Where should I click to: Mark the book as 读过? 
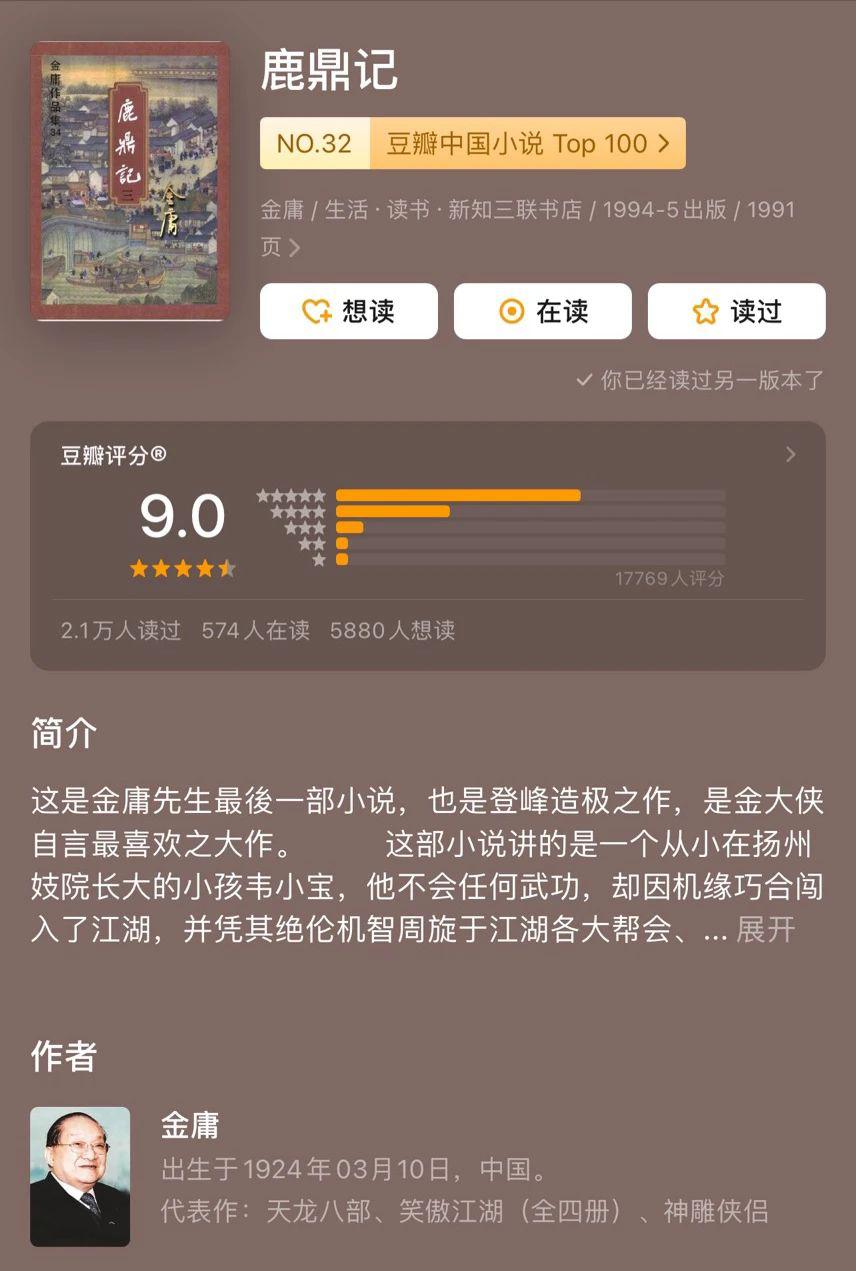coord(736,312)
